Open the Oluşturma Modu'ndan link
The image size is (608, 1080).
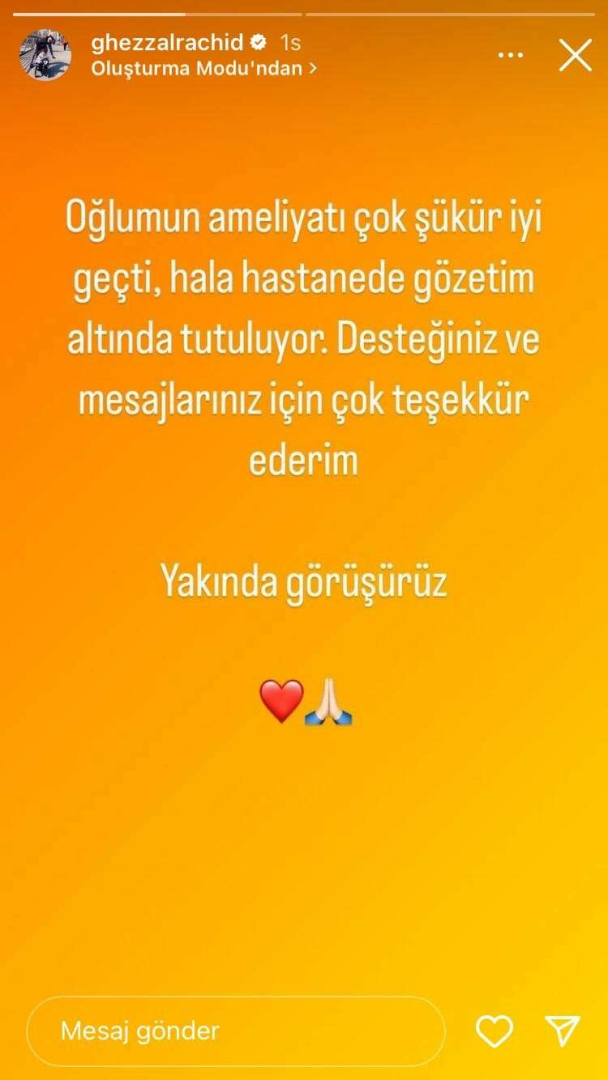pos(204,68)
